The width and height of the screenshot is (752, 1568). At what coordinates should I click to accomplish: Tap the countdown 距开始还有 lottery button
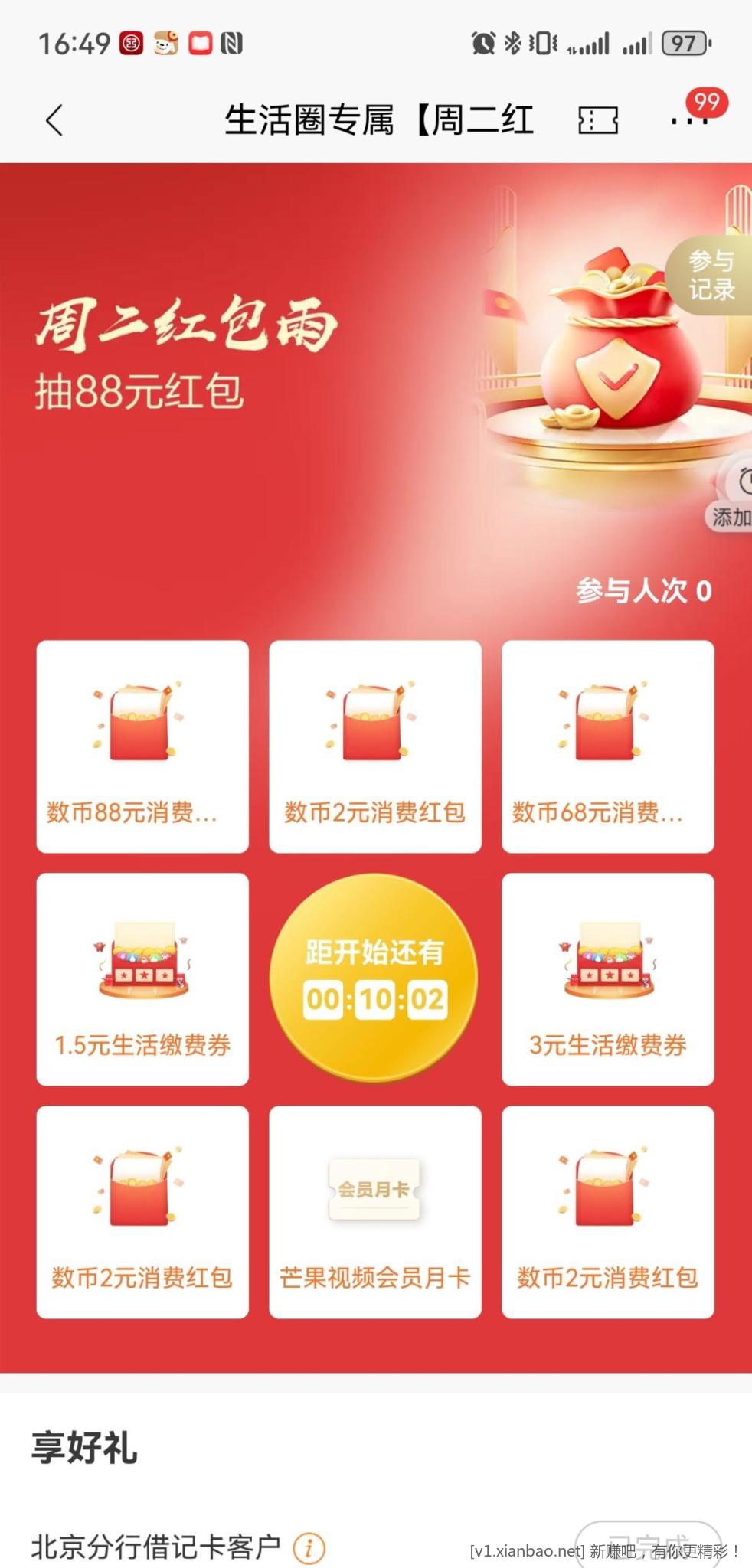[374, 978]
